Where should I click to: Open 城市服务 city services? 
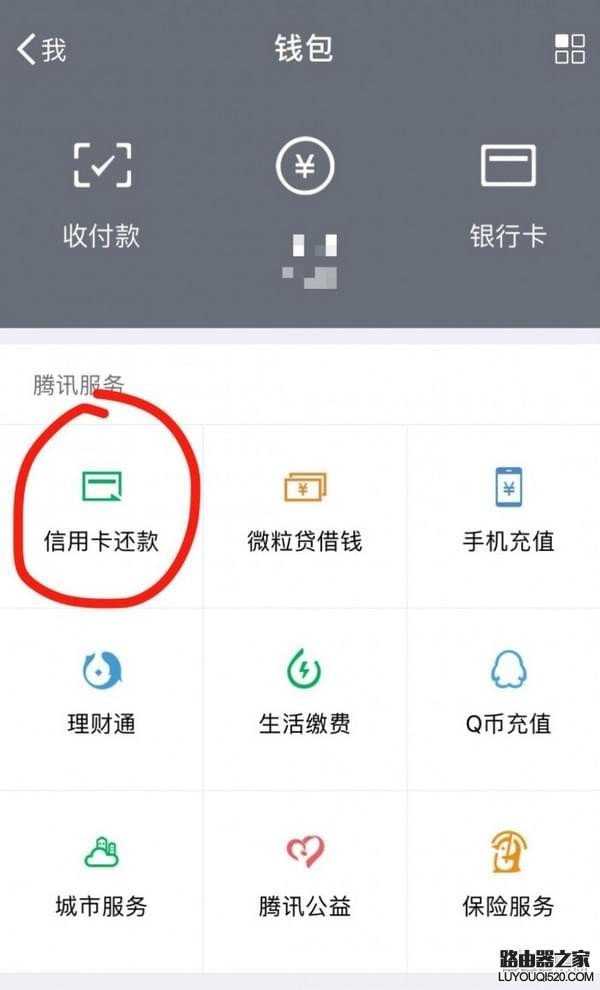point(101,878)
